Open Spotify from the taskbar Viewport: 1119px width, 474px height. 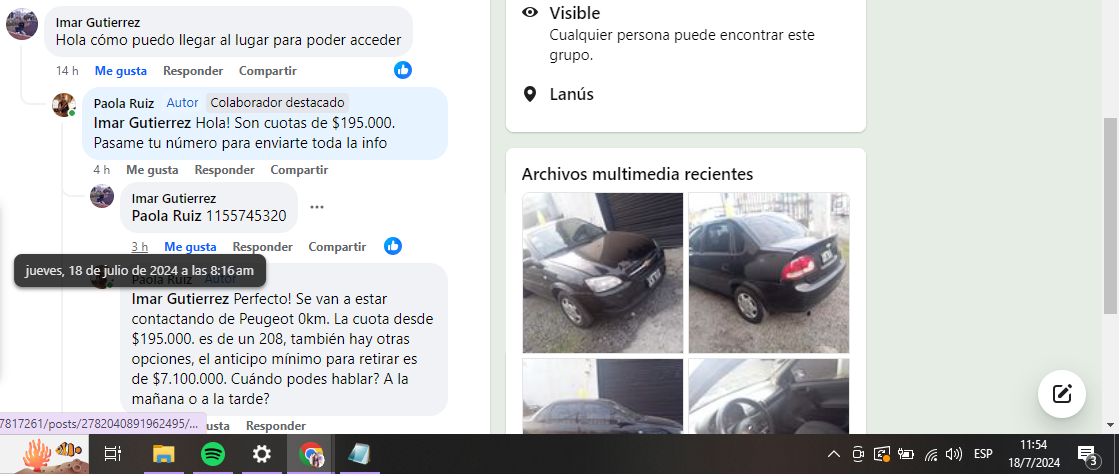coord(213,455)
